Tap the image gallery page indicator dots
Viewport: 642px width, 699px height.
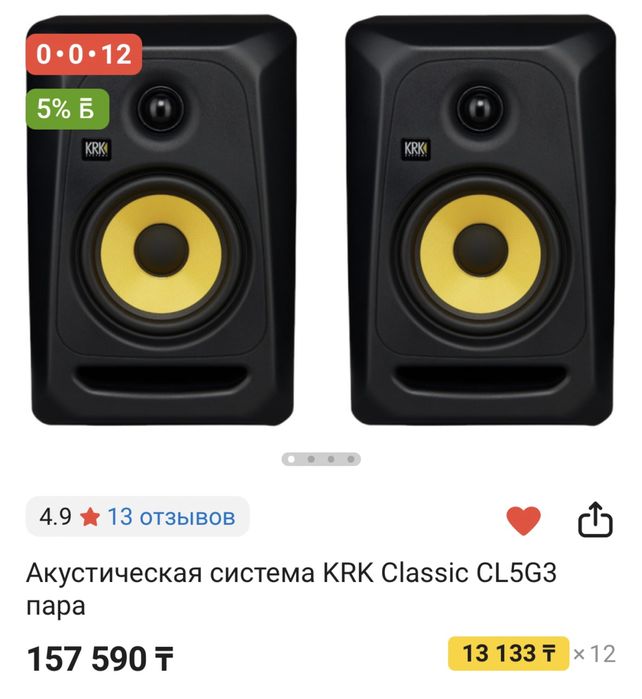point(321,459)
